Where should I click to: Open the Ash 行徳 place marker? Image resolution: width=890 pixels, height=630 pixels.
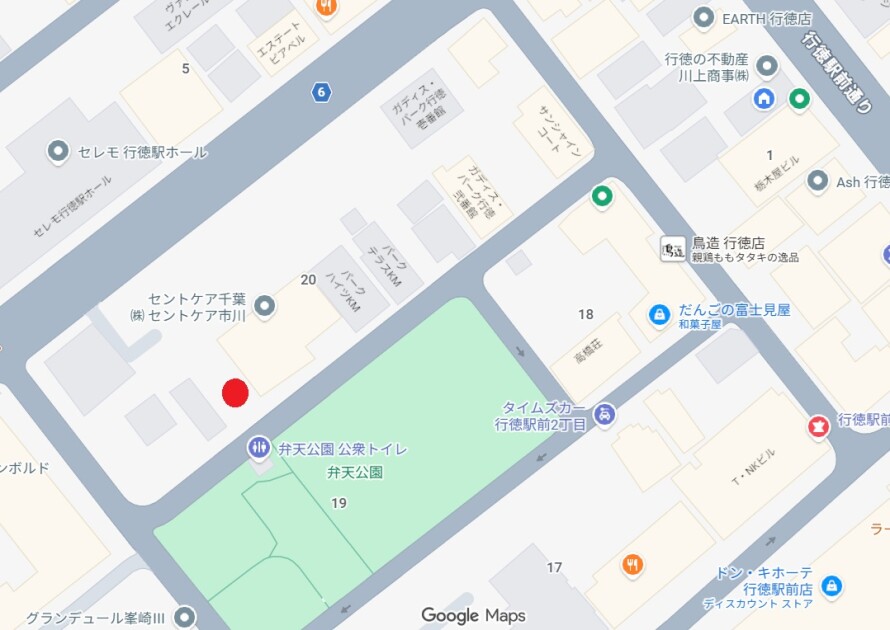pyautogui.click(x=818, y=181)
